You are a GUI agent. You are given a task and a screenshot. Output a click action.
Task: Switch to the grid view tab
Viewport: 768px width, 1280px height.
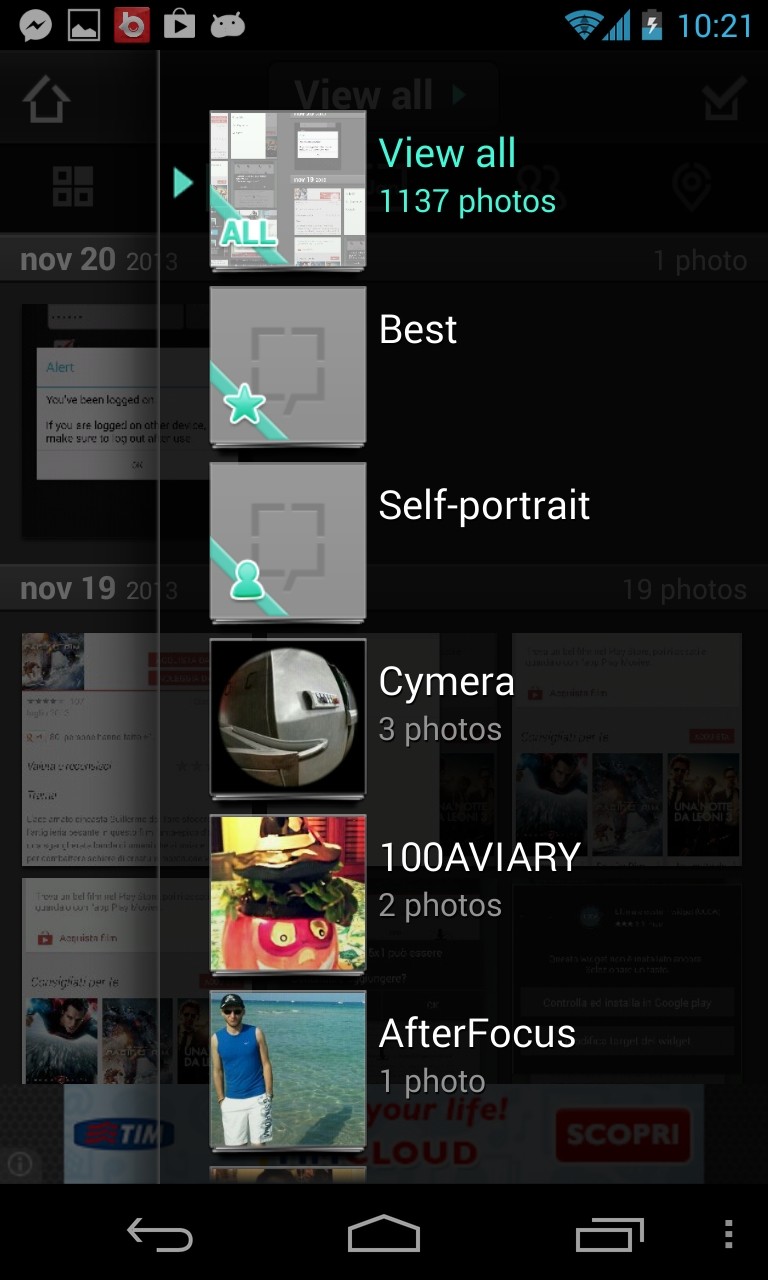click(73, 187)
